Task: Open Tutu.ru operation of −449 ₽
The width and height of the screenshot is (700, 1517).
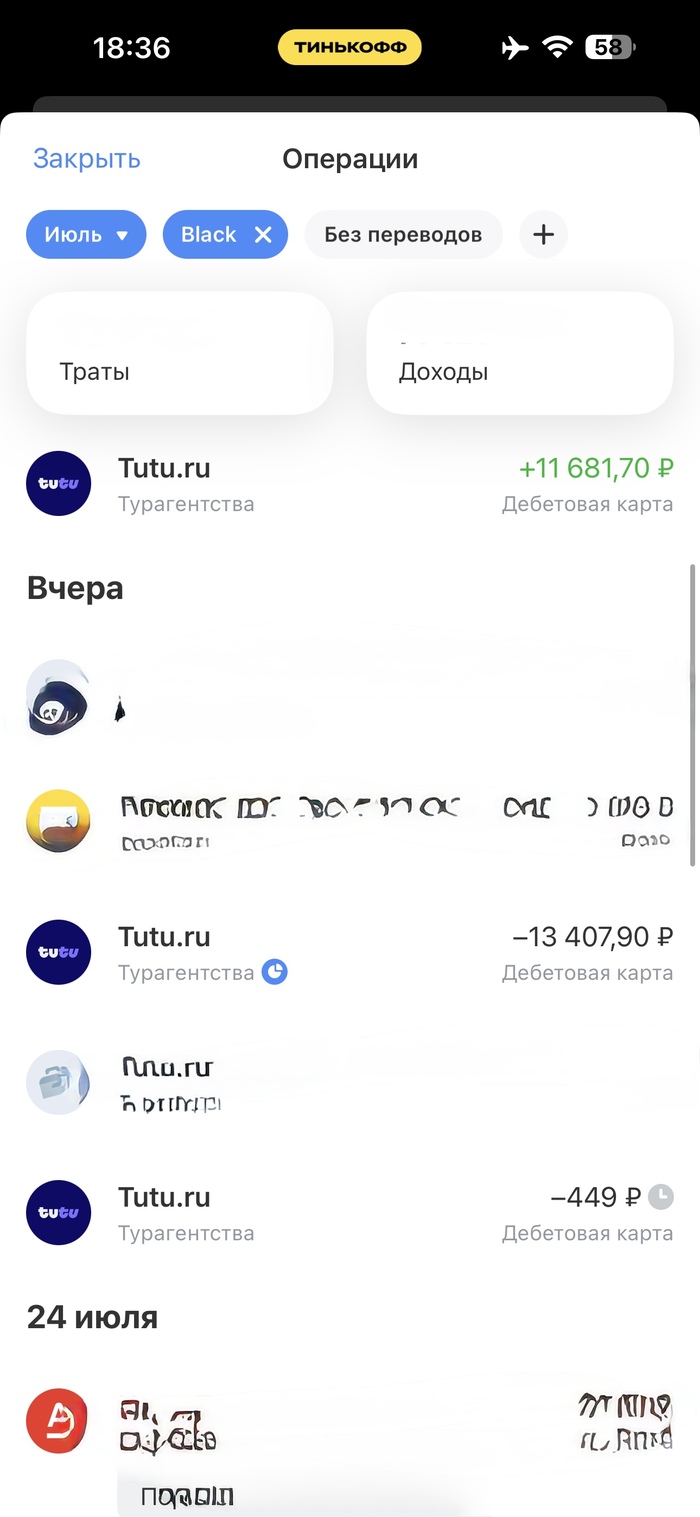Action: click(350, 1213)
